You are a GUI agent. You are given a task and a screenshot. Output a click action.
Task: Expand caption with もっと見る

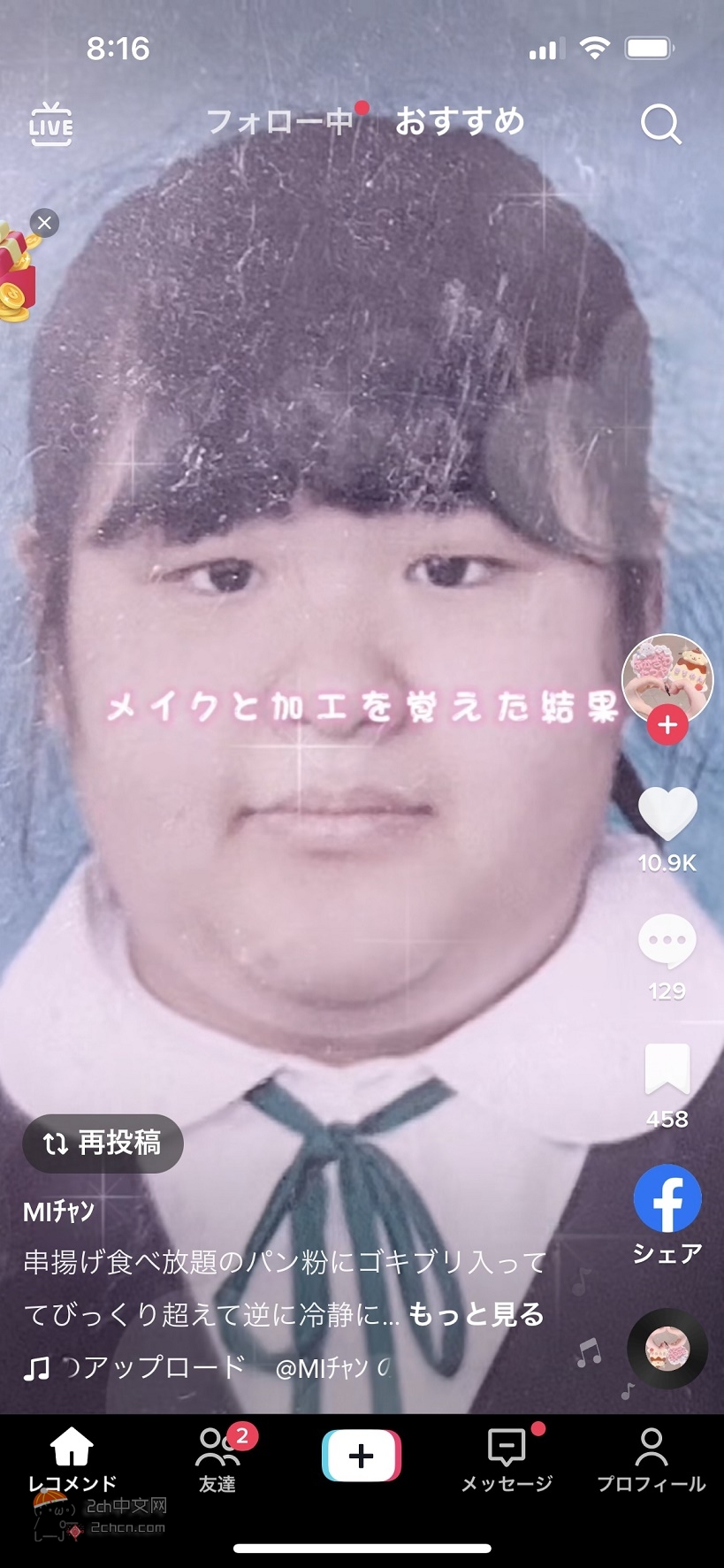click(476, 1315)
